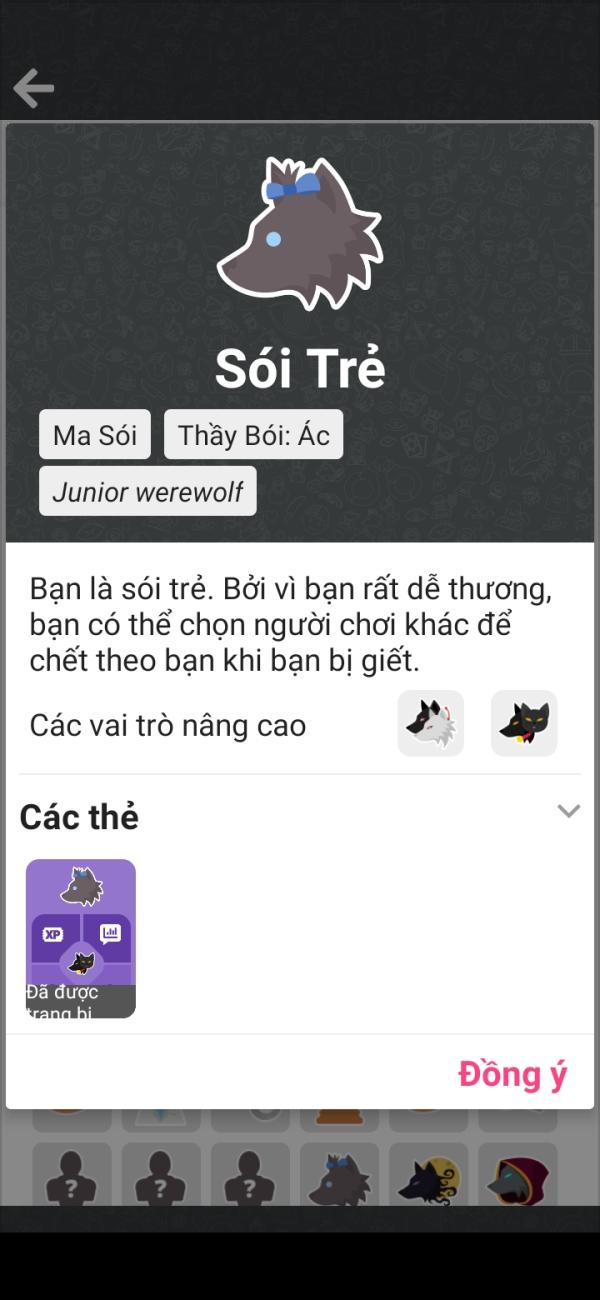600x1300 pixels.
Task: Confirm with Đồng ý
Action: pyautogui.click(x=512, y=1074)
